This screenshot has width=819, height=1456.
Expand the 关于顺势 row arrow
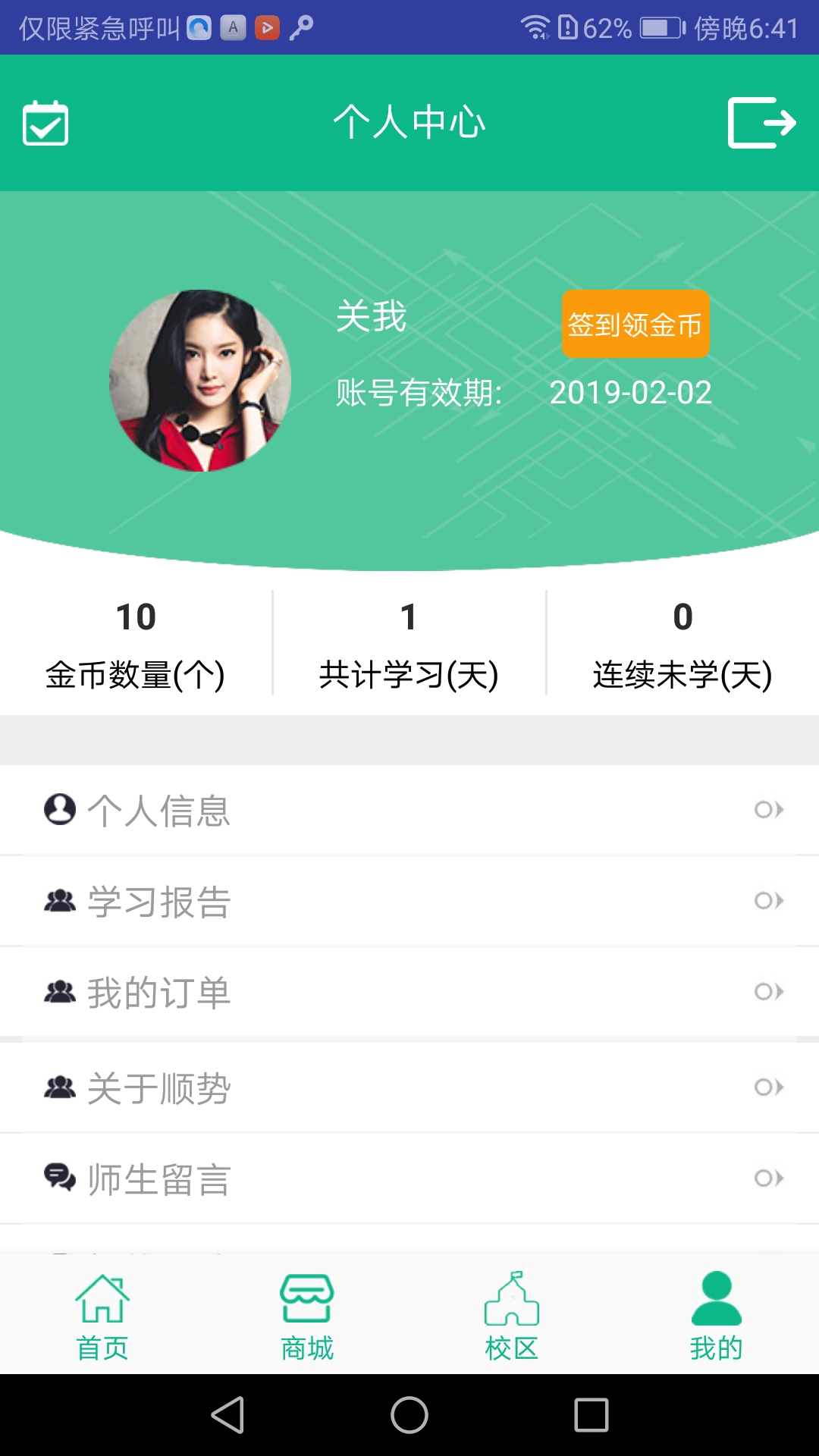coord(770,1087)
